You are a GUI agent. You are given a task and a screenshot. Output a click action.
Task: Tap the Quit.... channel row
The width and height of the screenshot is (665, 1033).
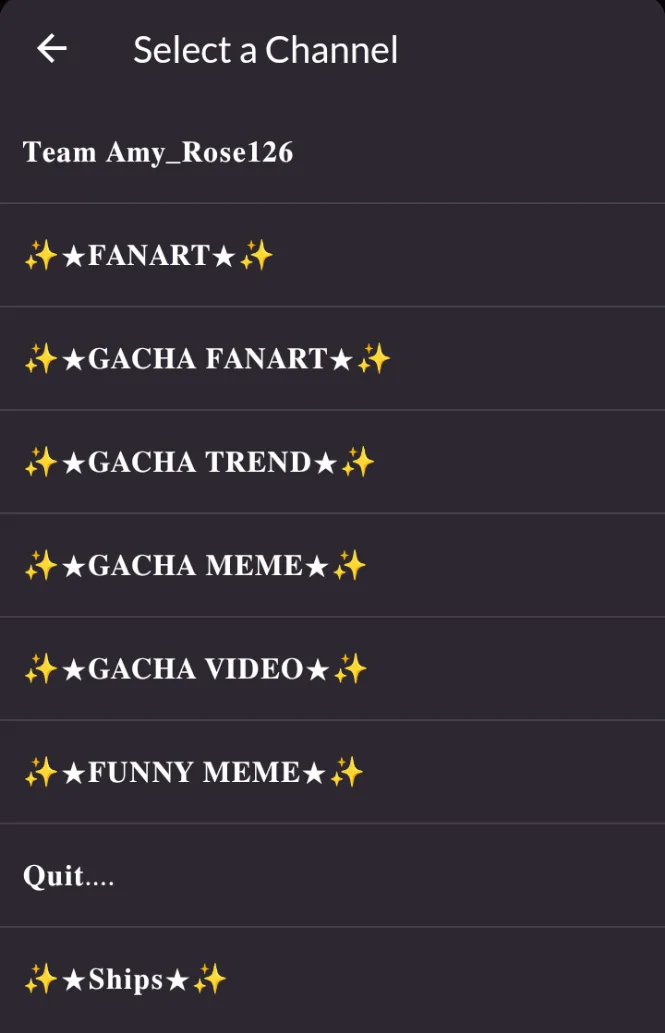point(332,876)
